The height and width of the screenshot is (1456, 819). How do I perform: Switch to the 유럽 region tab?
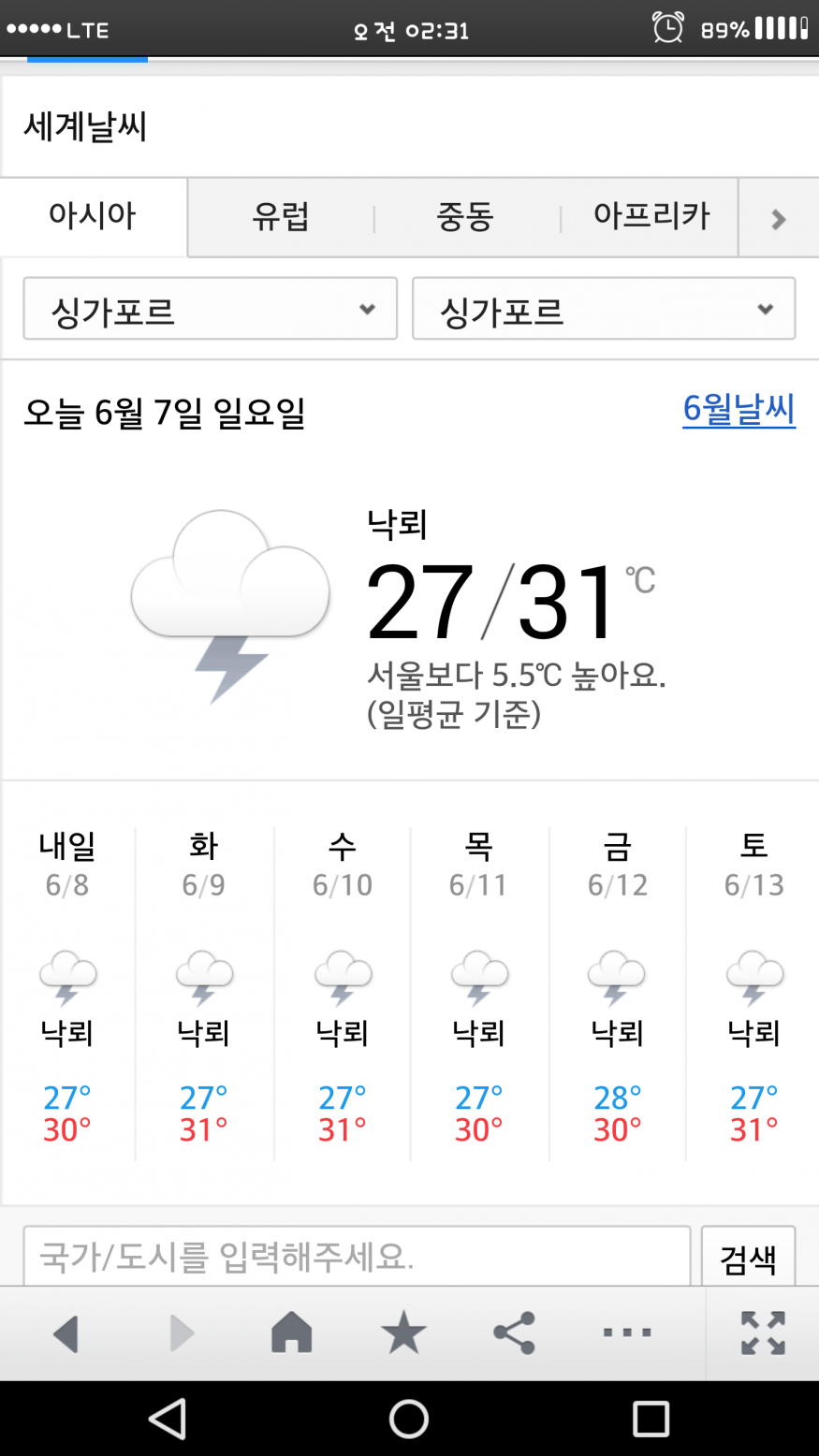tap(281, 217)
